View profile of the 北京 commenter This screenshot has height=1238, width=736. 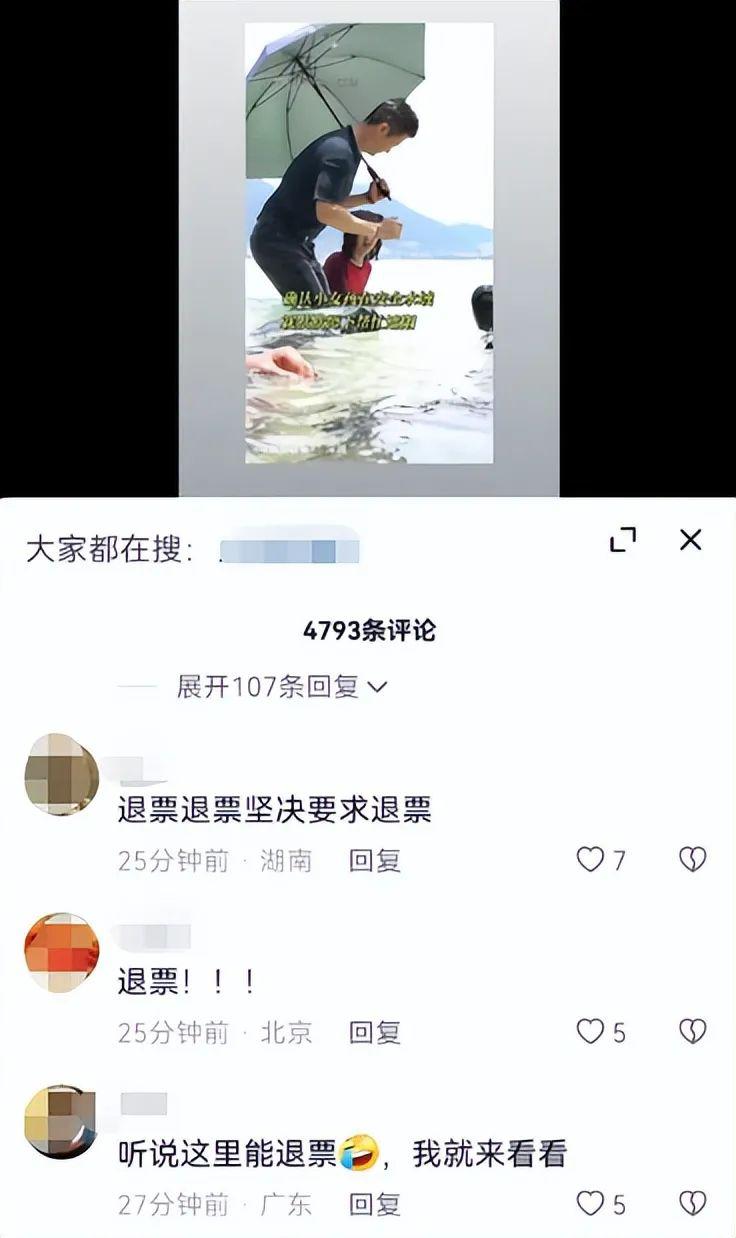(x=61, y=952)
